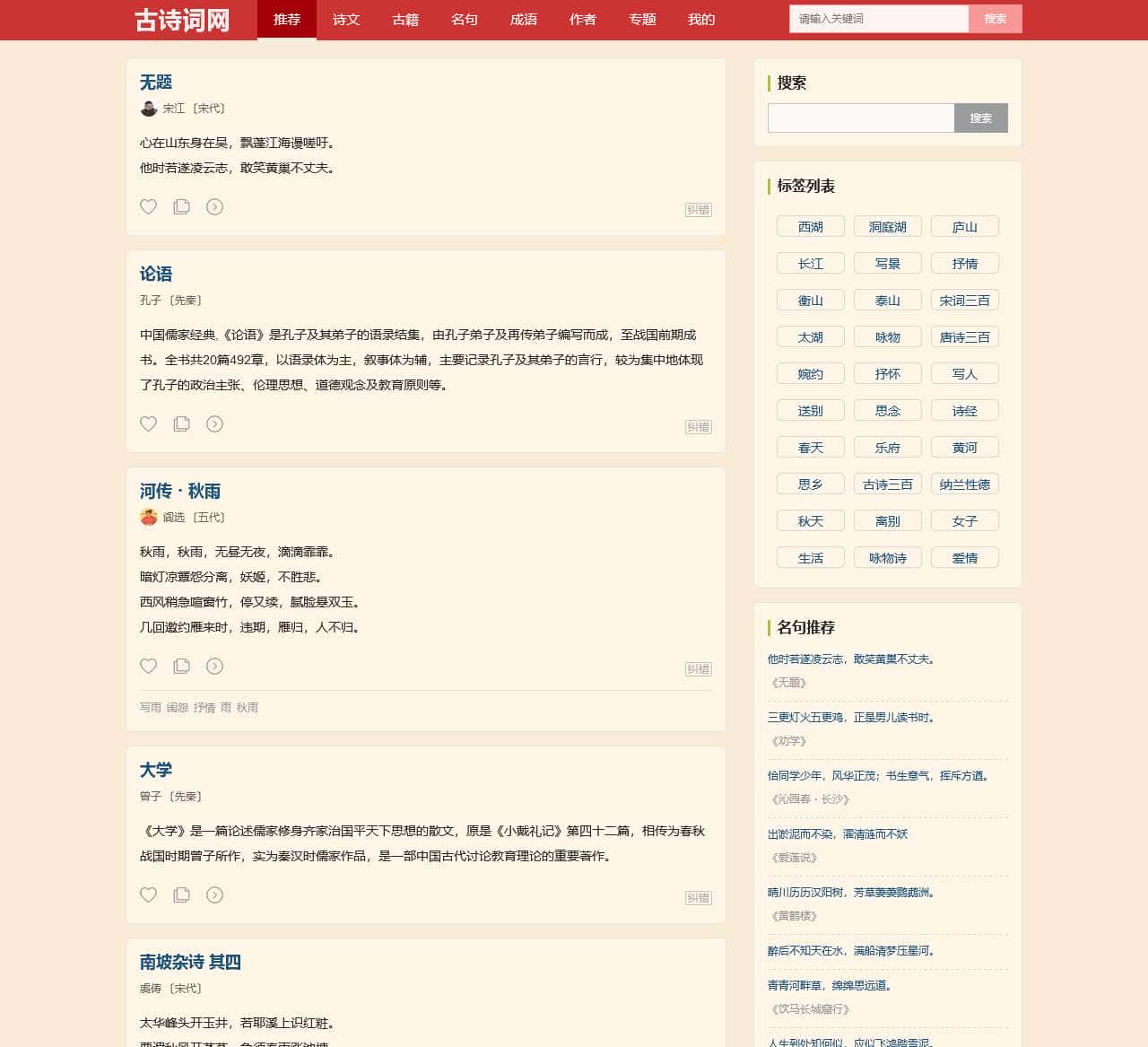Tap the keyword input in the header
This screenshot has width=1148, height=1047.
878,19
